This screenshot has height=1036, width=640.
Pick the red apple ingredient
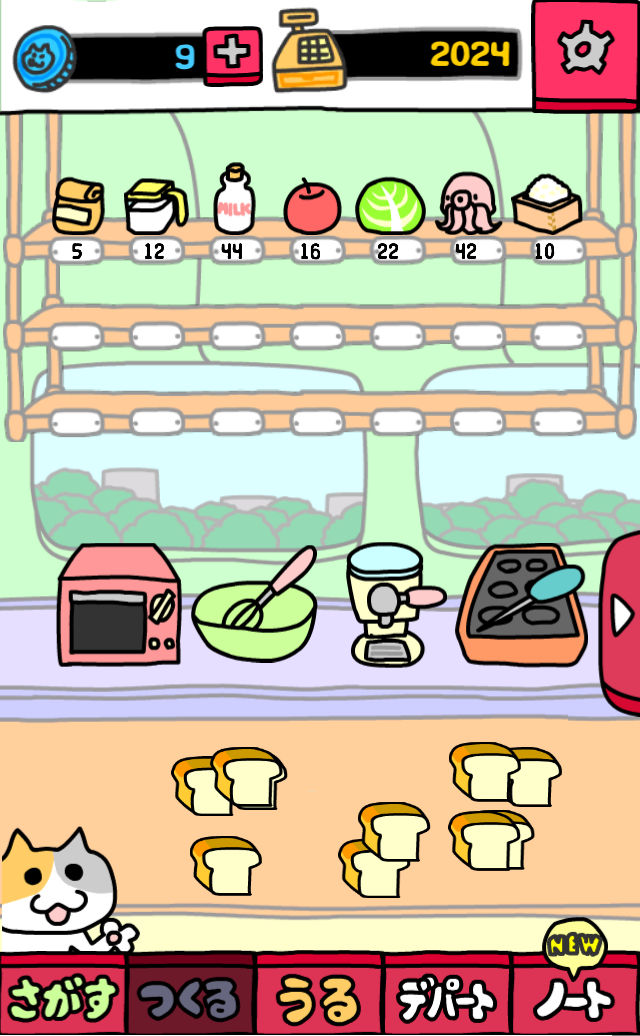[312, 206]
